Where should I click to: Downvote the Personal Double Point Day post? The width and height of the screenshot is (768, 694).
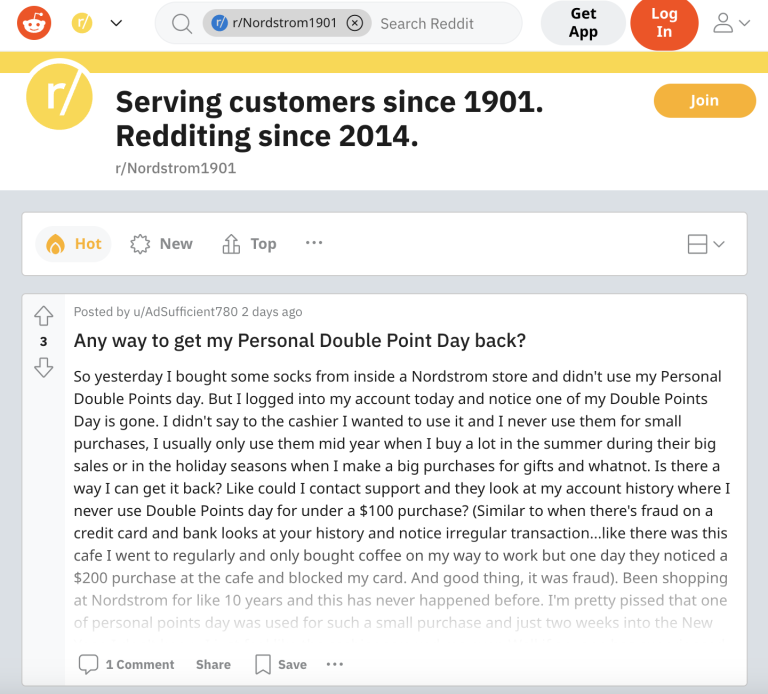[43, 367]
